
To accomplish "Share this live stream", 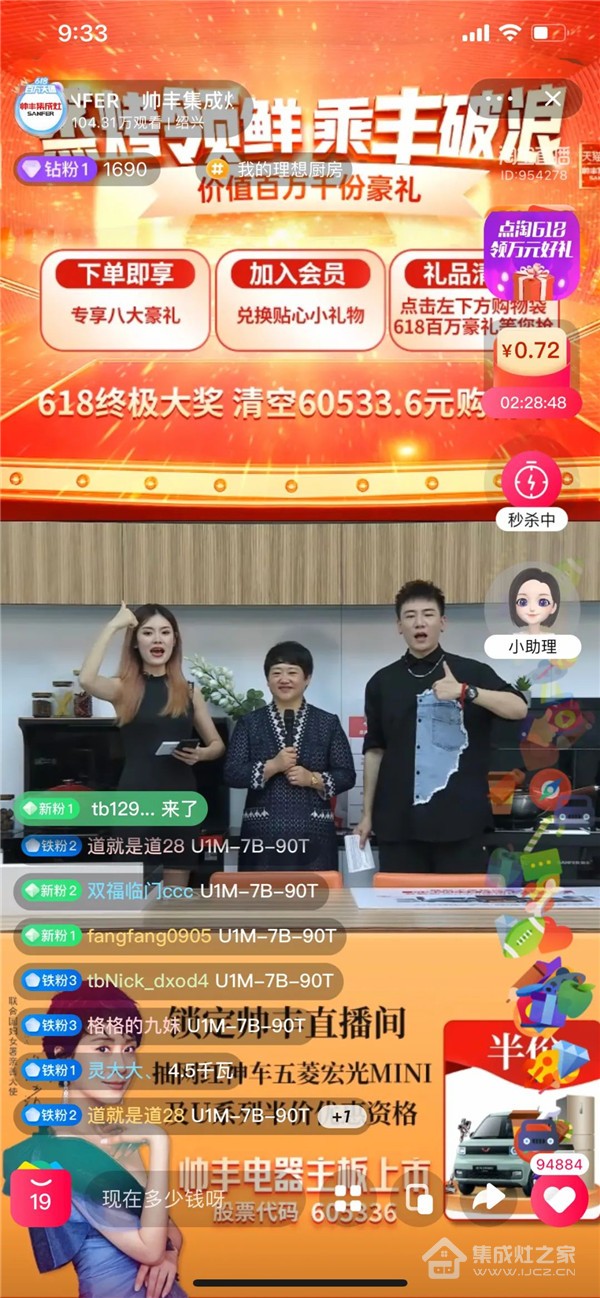I will coord(487,1197).
